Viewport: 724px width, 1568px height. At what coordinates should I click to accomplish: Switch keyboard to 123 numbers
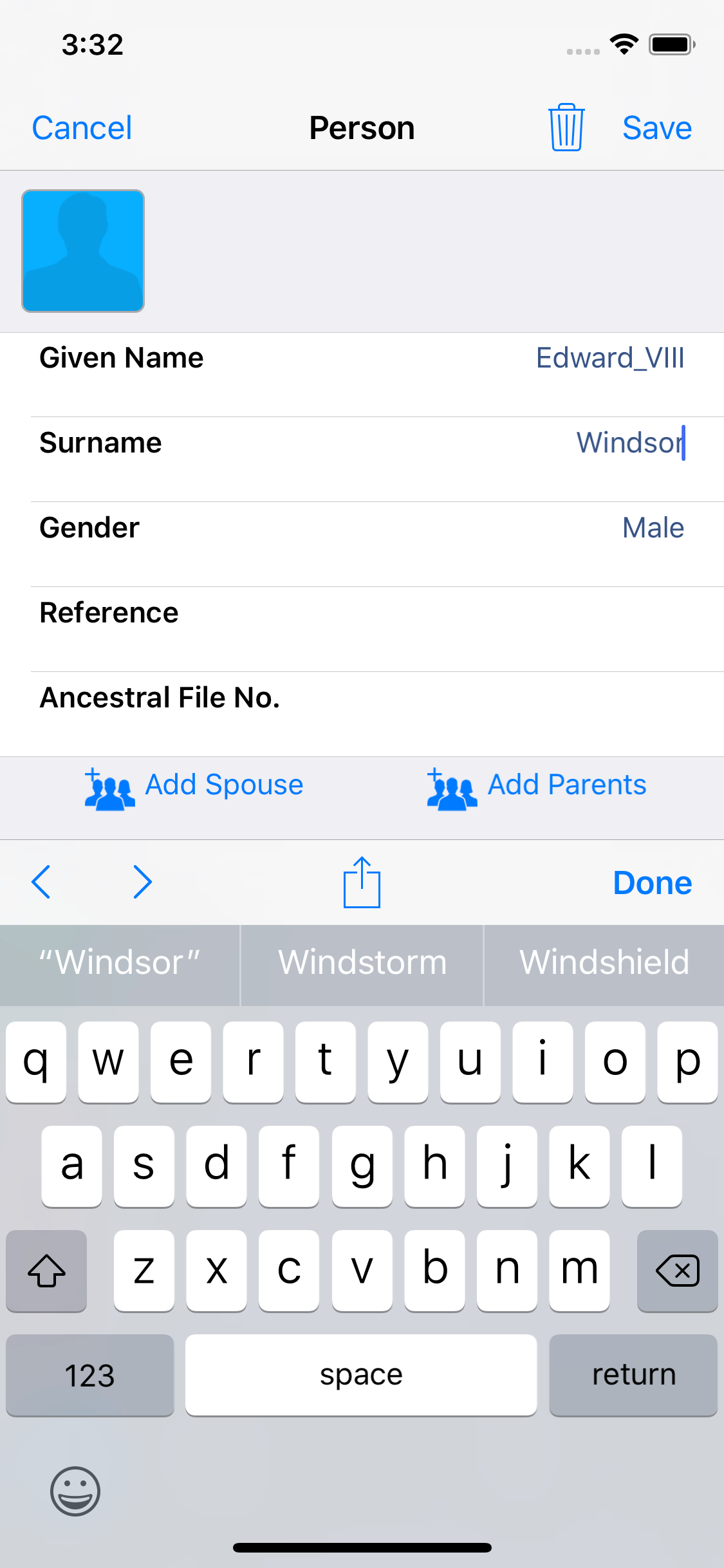click(x=90, y=1375)
